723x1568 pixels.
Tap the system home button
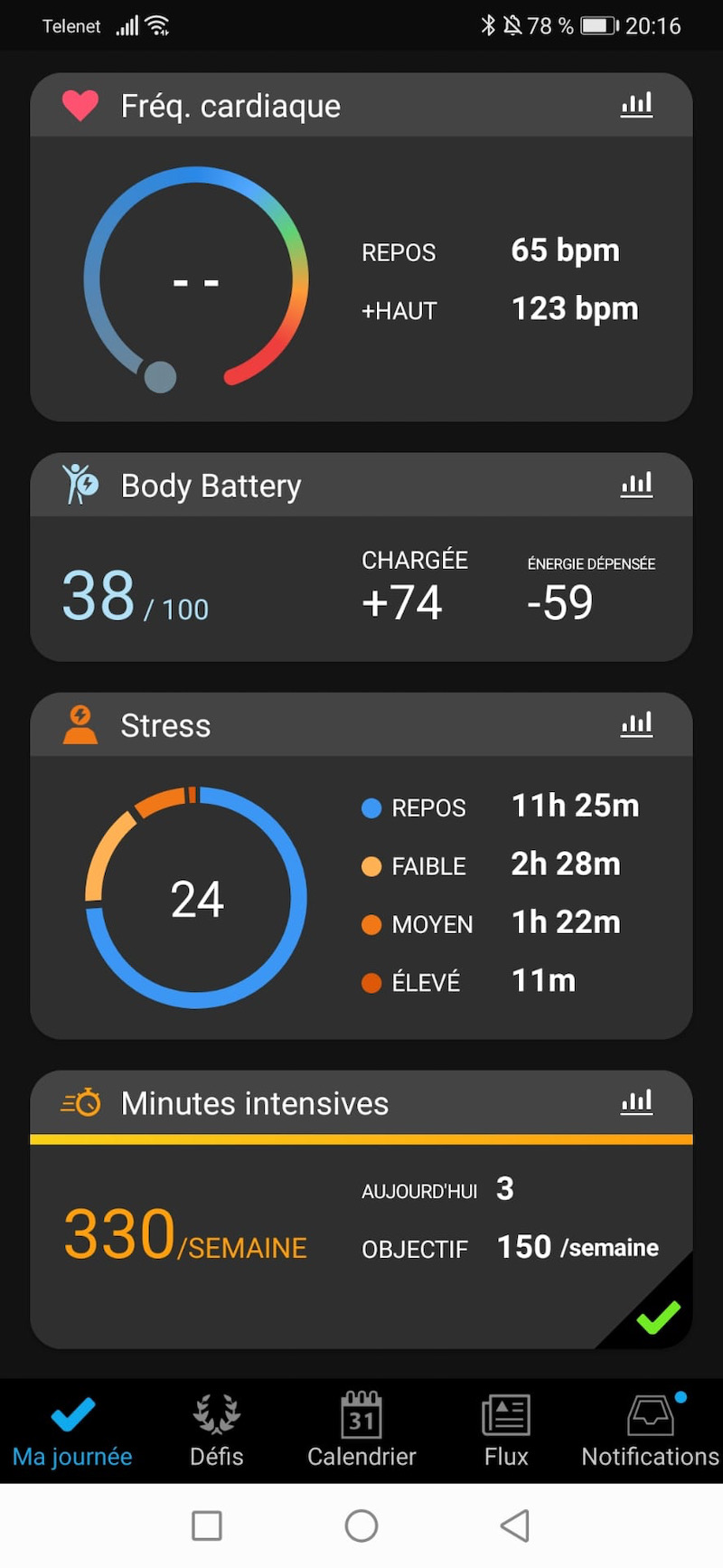[361, 1525]
